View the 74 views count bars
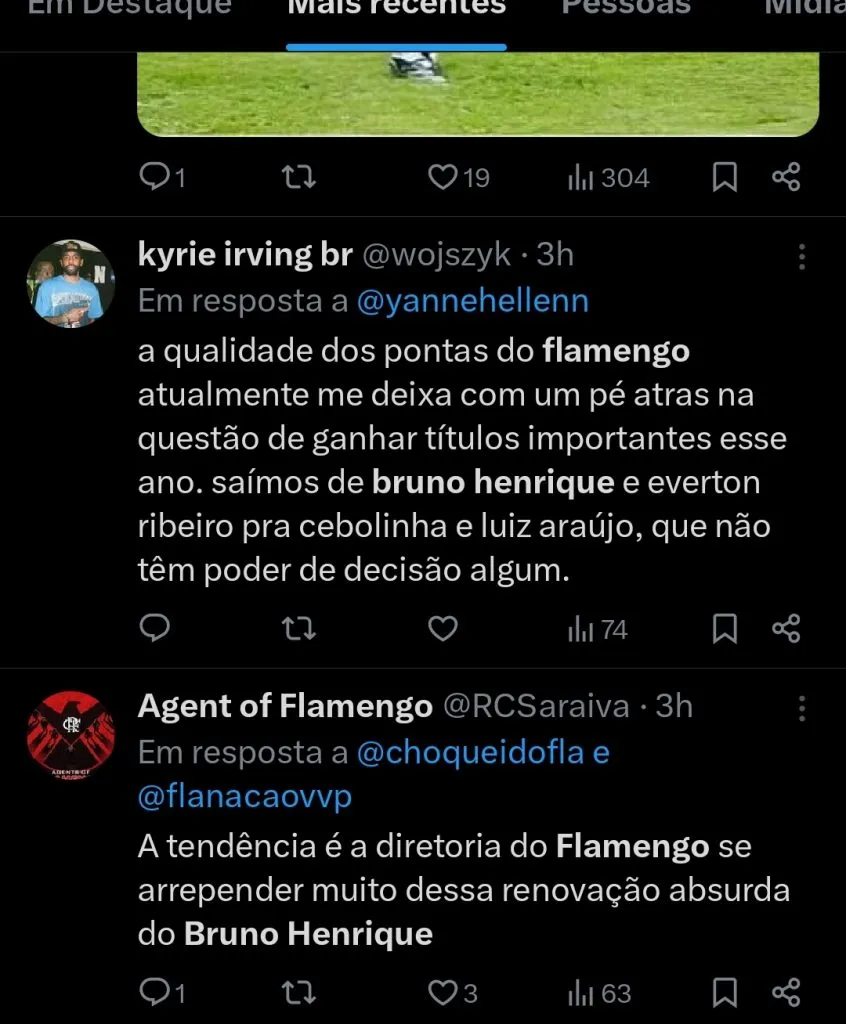This screenshot has height=1024, width=846. [x=597, y=628]
